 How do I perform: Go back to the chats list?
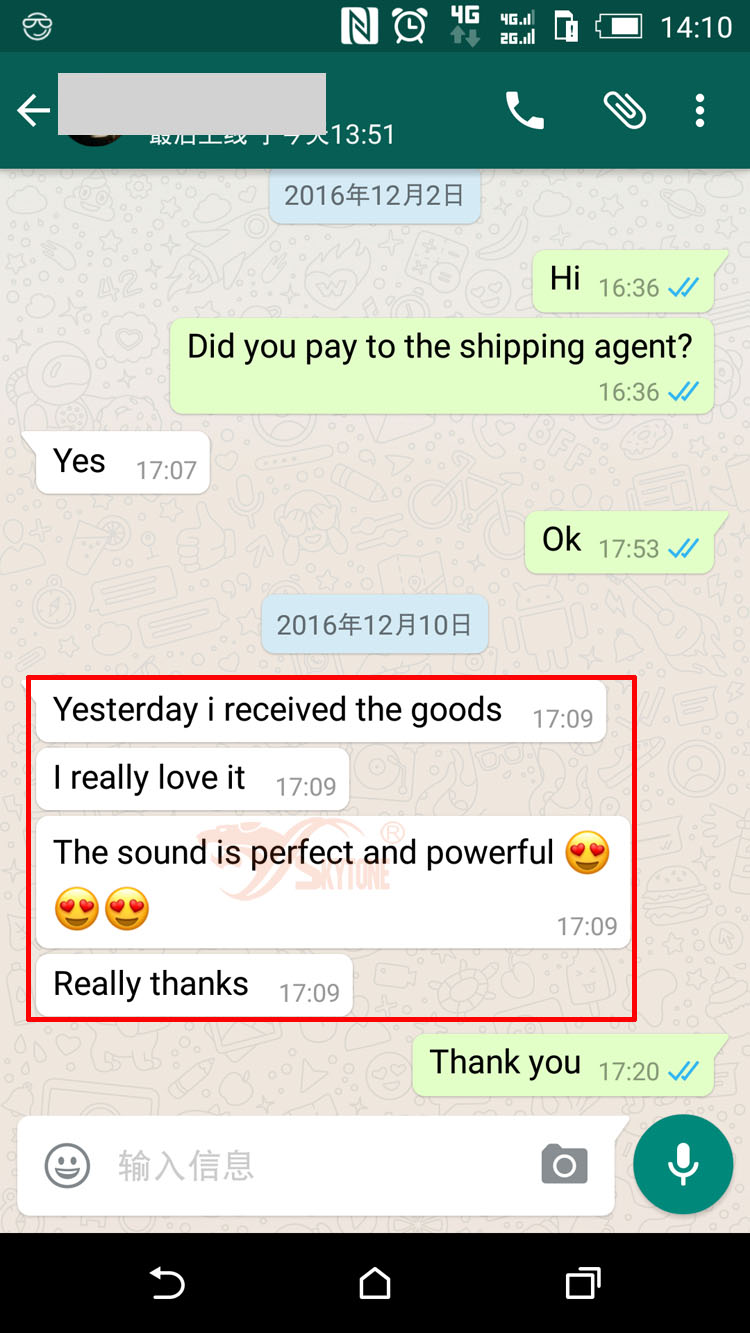click(x=33, y=111)
